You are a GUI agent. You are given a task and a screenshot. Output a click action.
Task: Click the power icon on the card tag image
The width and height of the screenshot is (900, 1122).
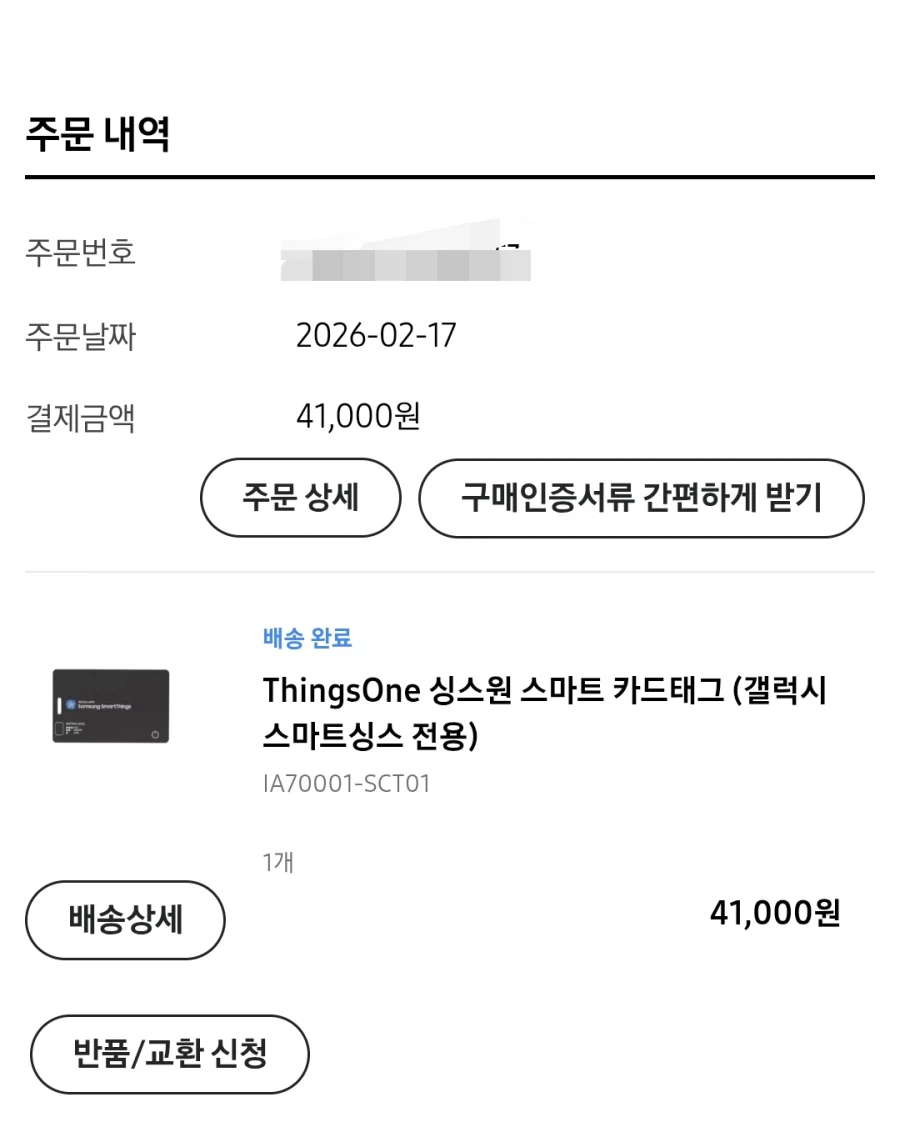click(155, 734)
